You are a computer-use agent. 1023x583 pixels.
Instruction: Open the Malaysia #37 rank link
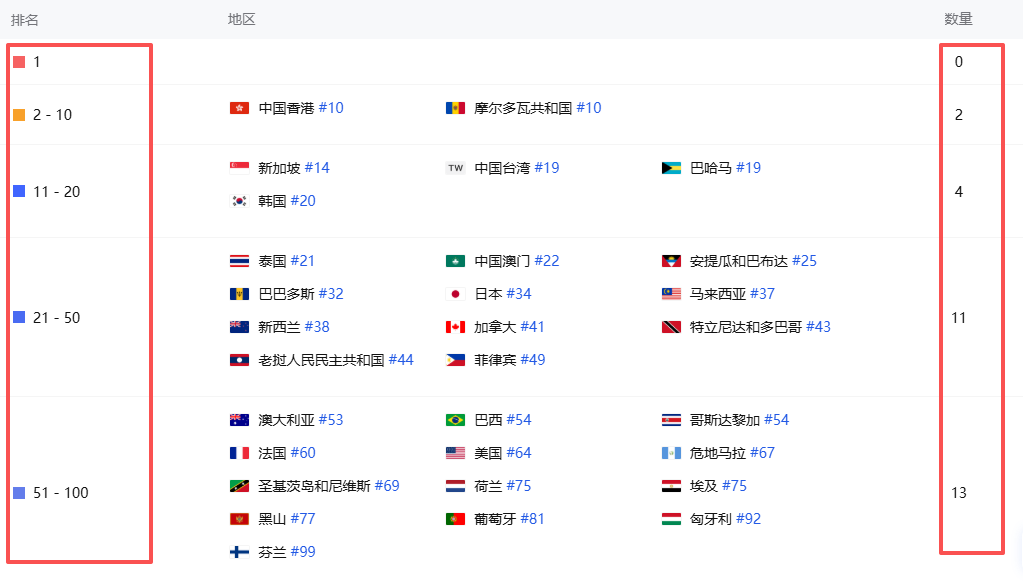762,294
